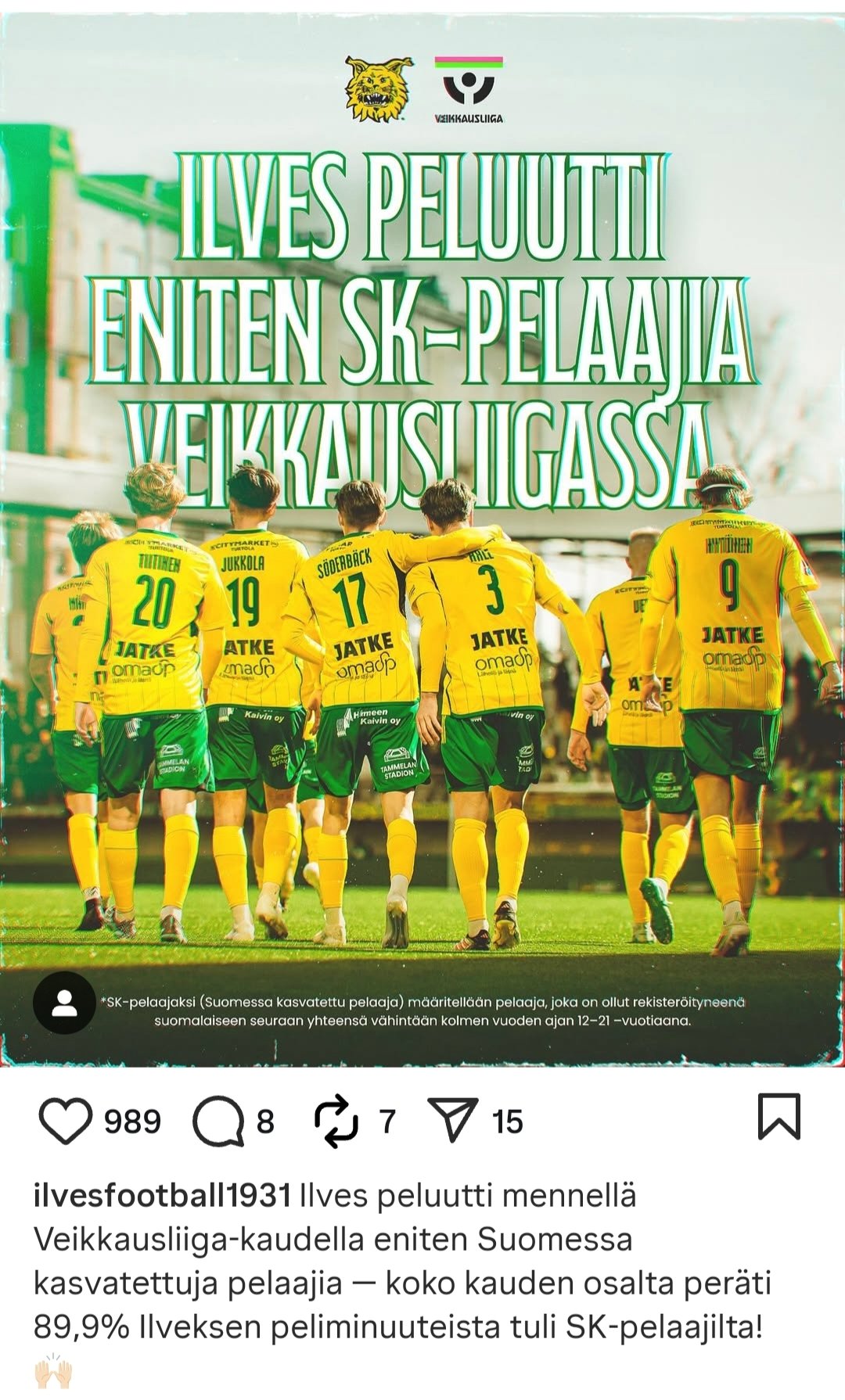The height and width of the screenshot is (1400, 845).
Task: Open the ilvesfootball1931 profile
Action: point(162,1195)
